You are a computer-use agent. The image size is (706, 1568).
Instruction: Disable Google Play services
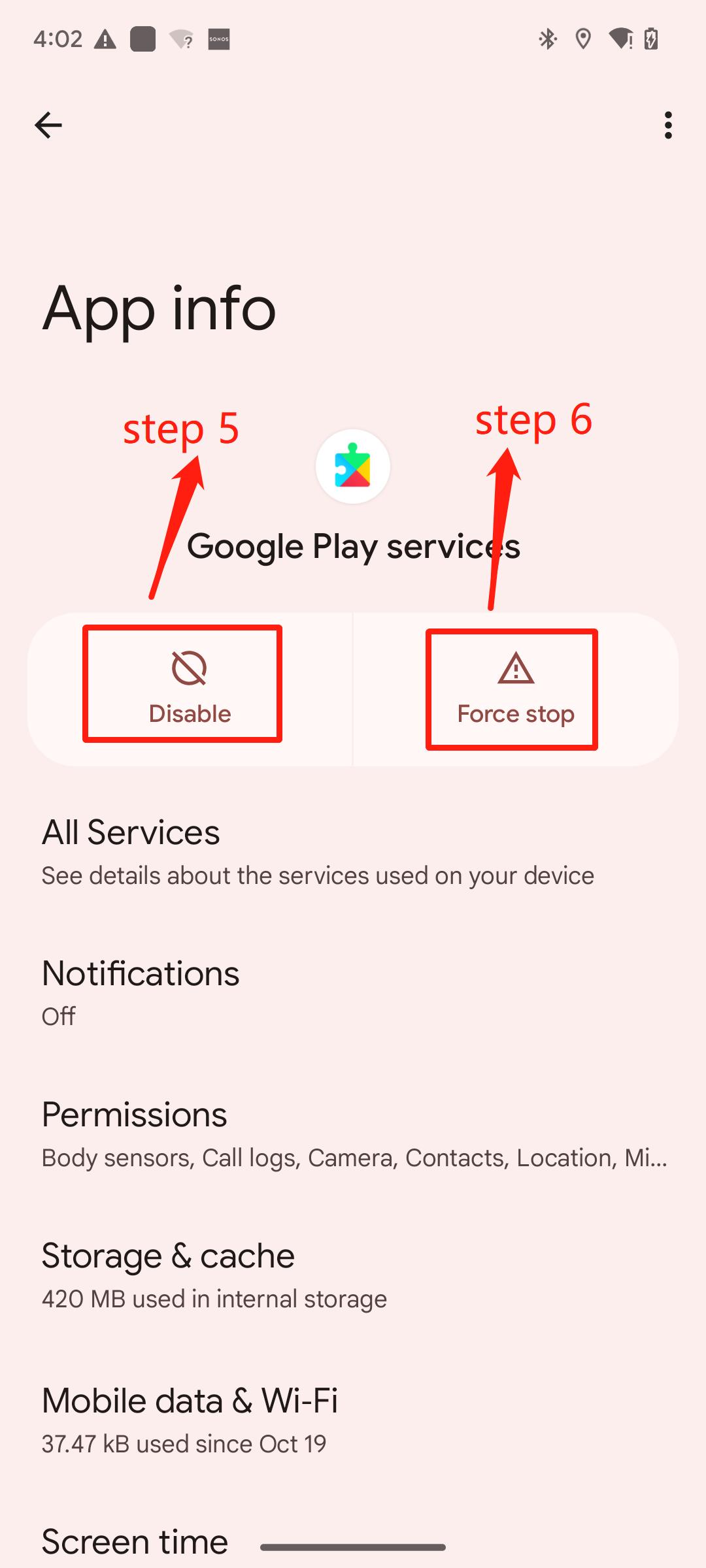[189, 689]
